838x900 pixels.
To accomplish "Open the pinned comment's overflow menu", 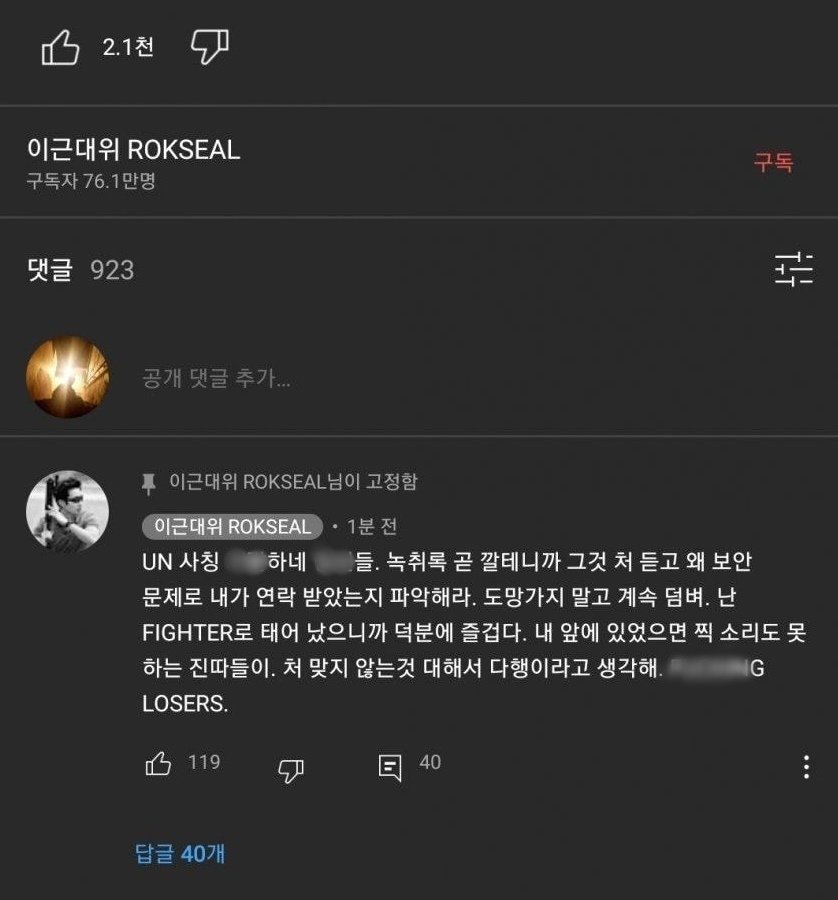I will pos(806,767).
